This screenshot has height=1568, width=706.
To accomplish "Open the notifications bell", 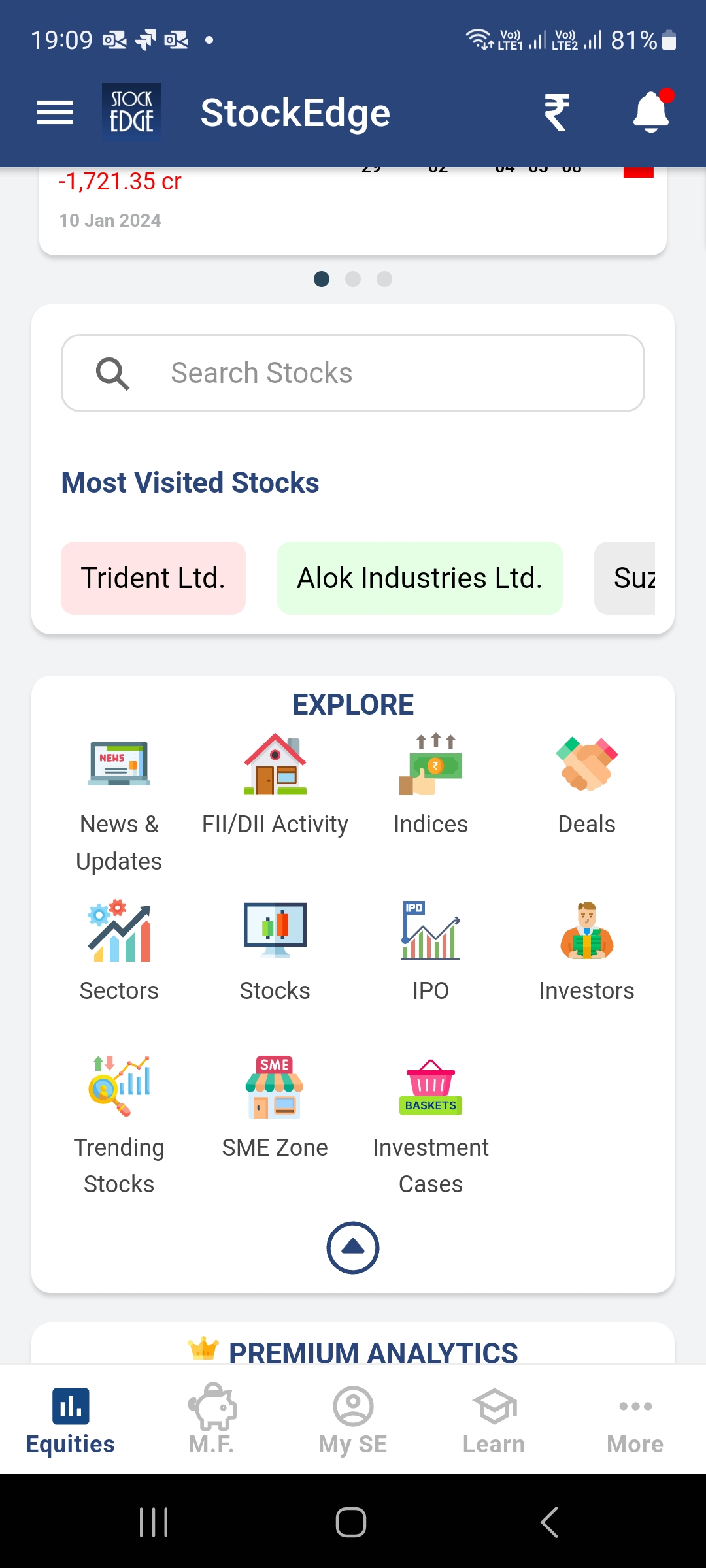I will 650,111.
